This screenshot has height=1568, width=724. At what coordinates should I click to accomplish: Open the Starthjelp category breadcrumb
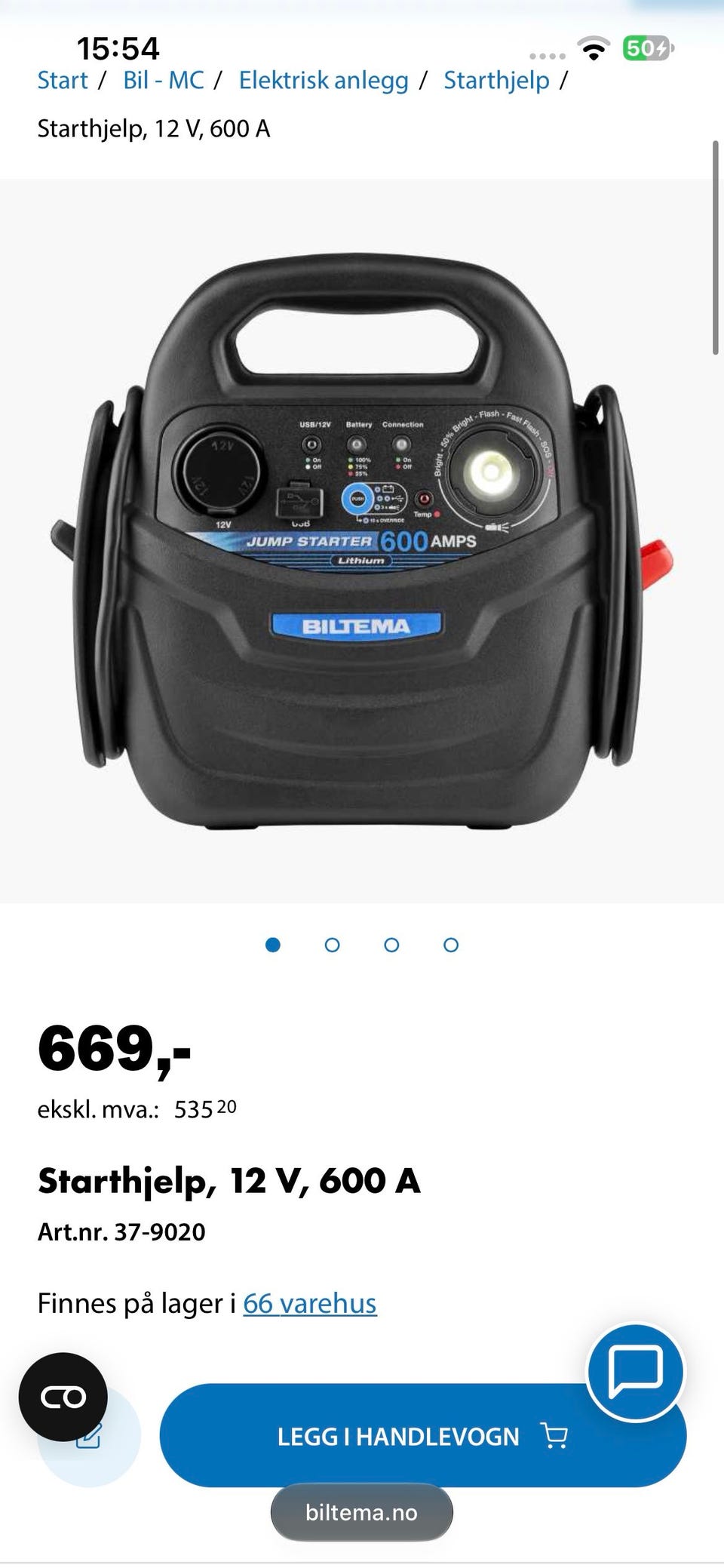click(x=496, y=80)
